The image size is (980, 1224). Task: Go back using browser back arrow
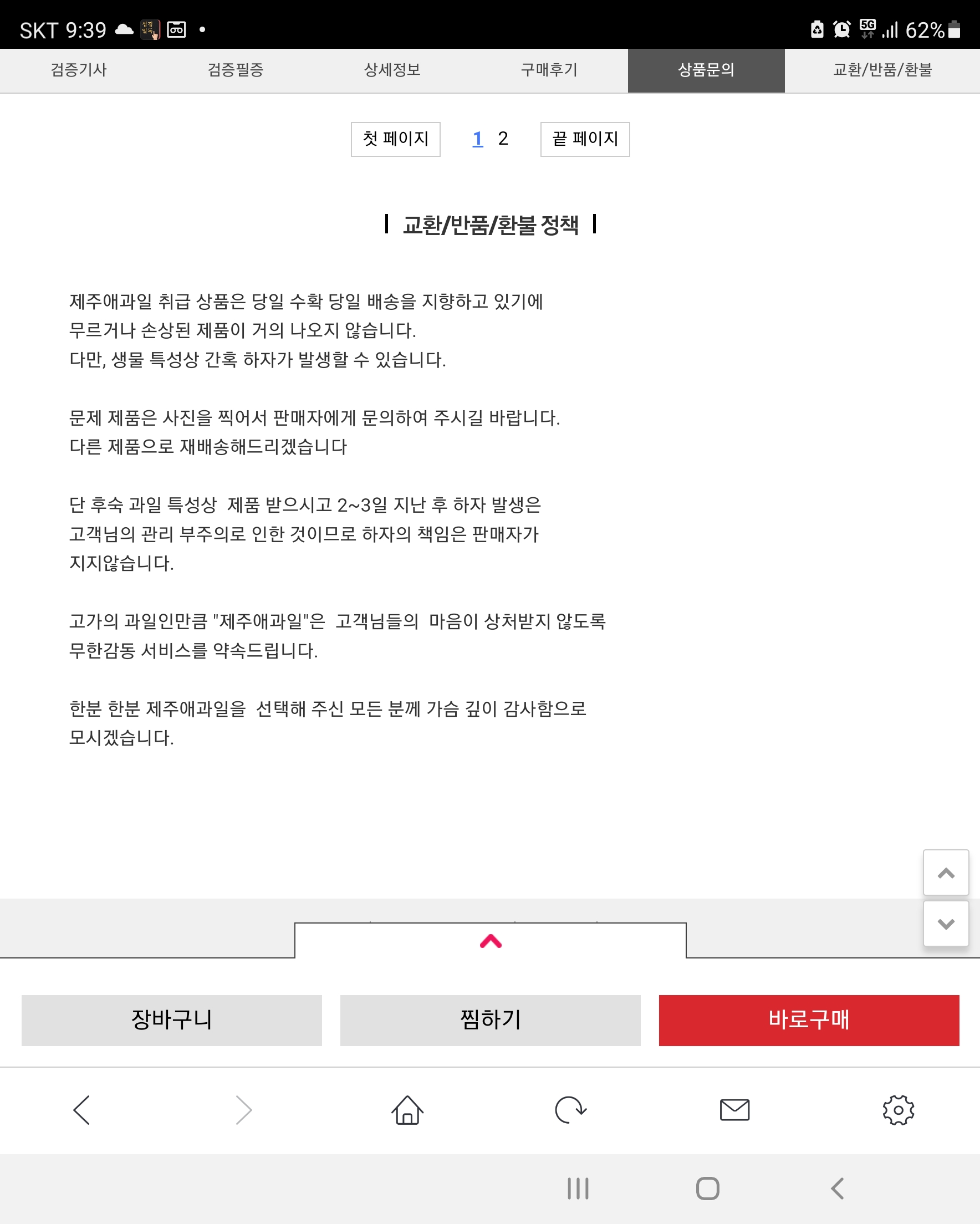[x=82, y=1110]
